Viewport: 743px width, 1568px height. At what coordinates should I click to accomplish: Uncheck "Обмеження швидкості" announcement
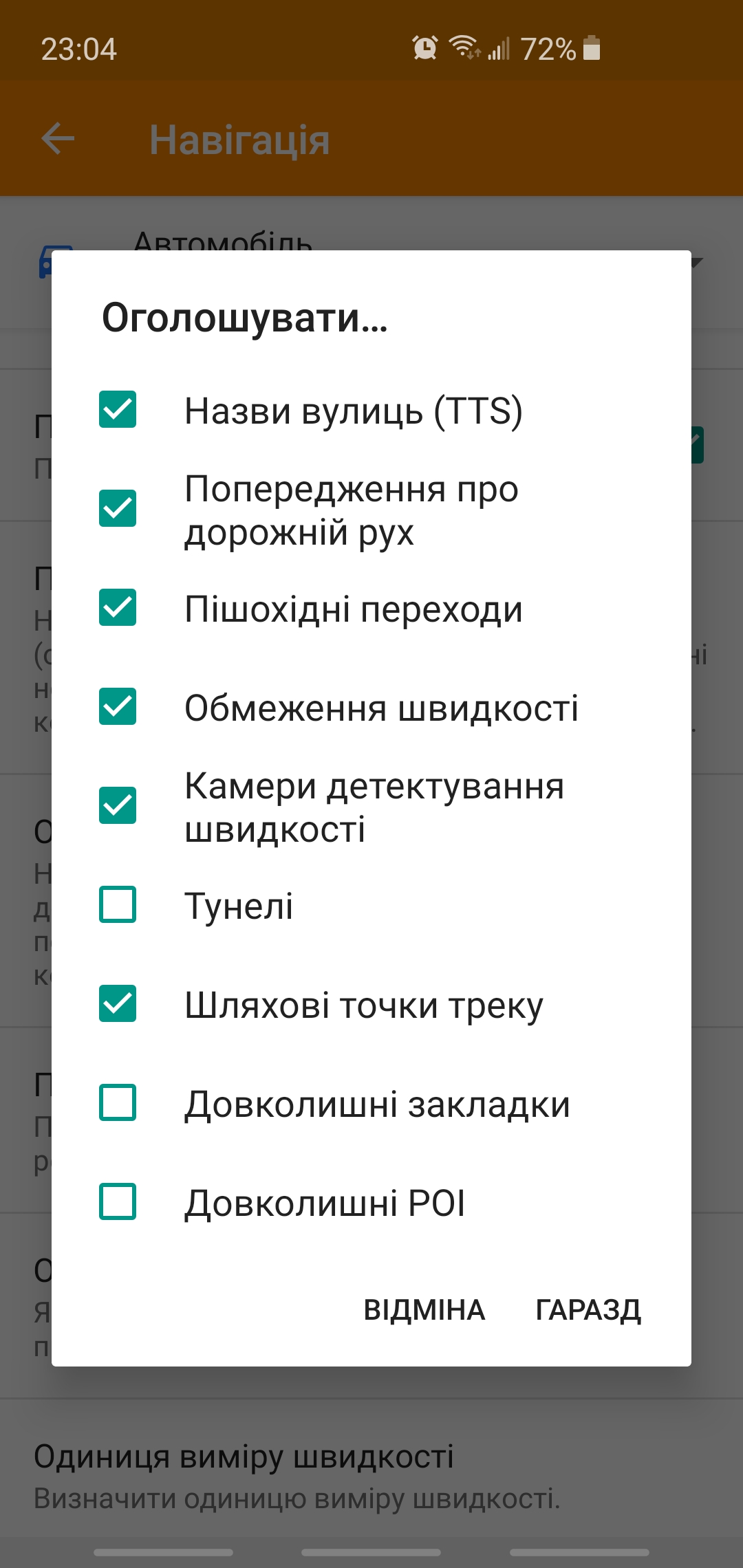(x=118, y=707)
